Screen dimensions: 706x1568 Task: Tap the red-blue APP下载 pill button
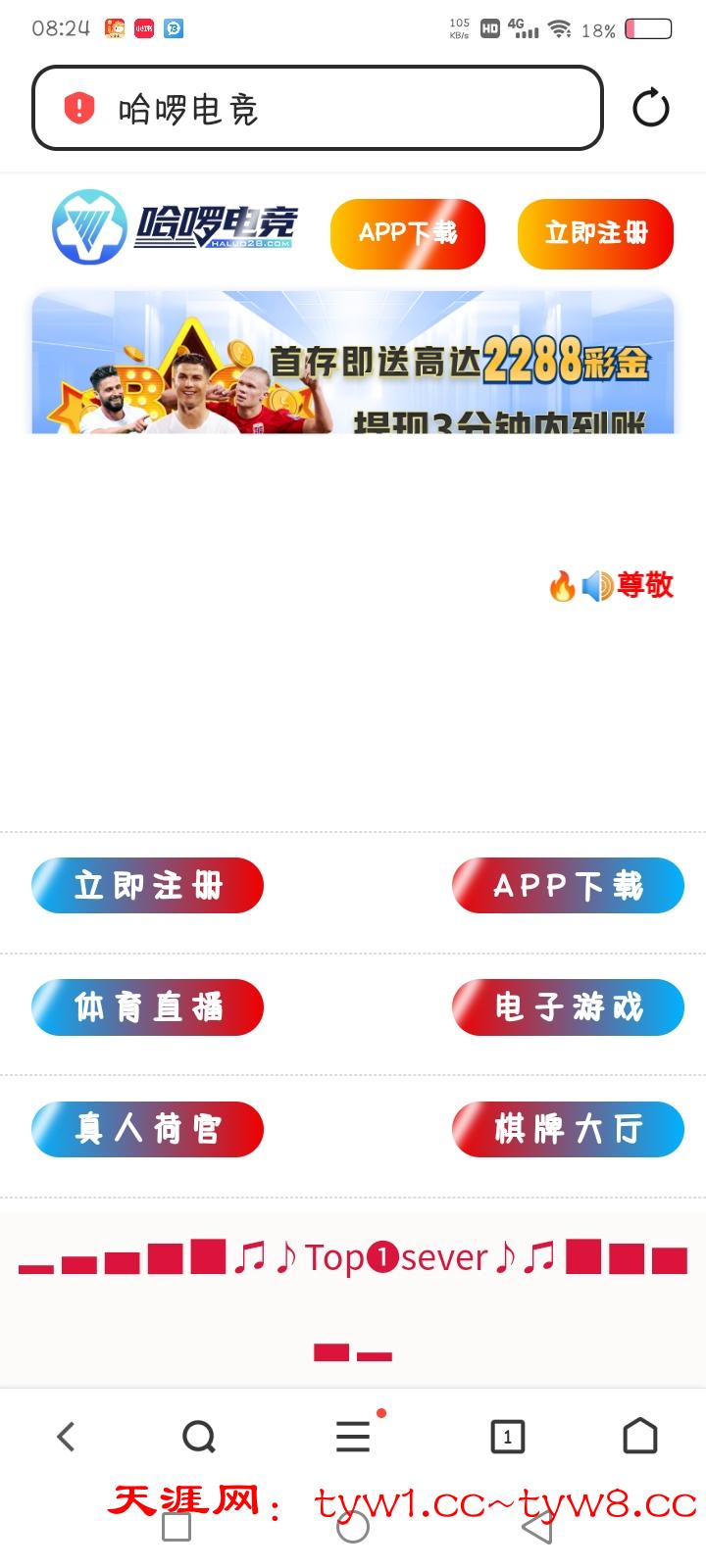click(568, 886)
